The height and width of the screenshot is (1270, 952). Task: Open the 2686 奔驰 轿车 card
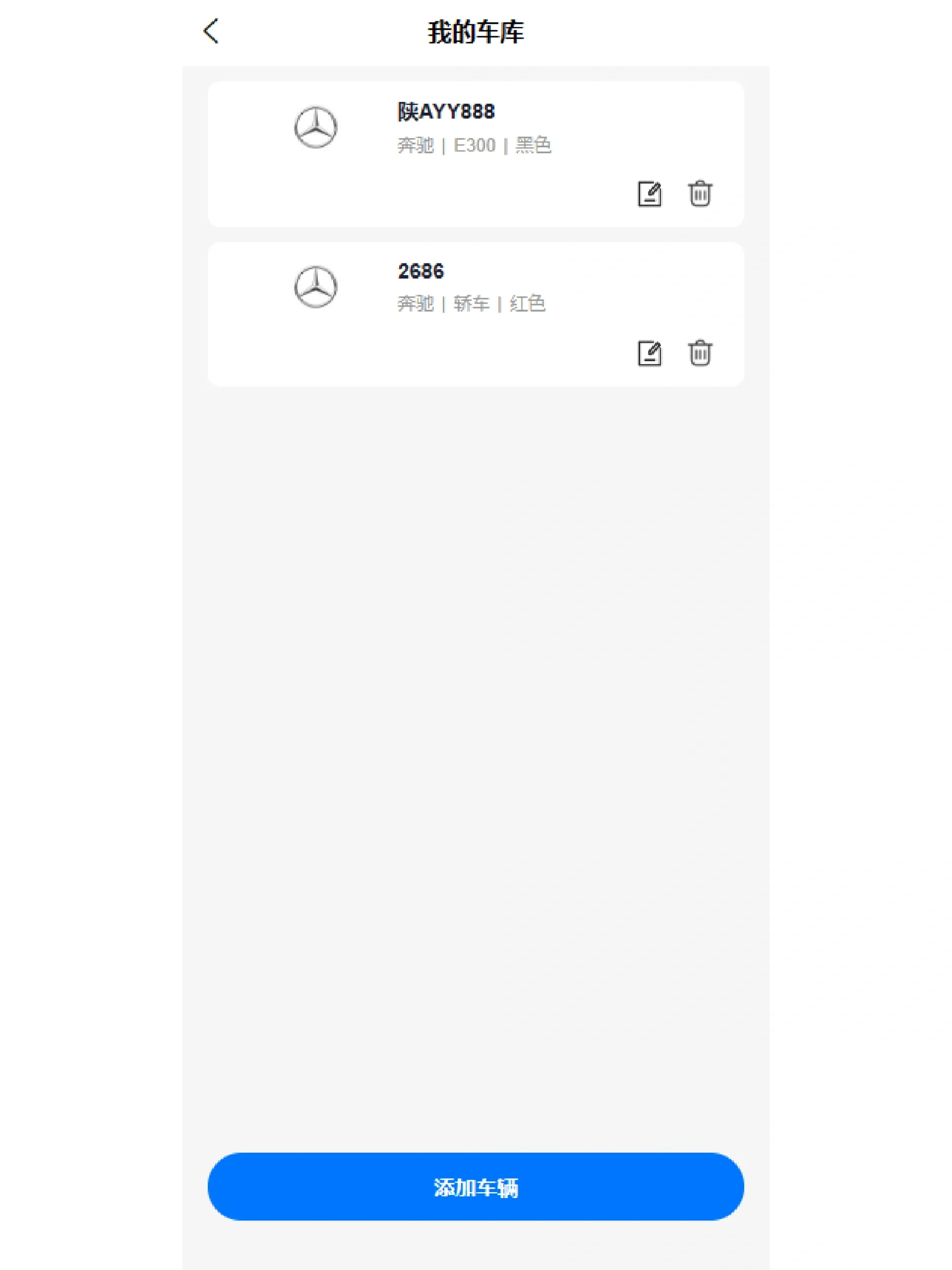[471, 287]
